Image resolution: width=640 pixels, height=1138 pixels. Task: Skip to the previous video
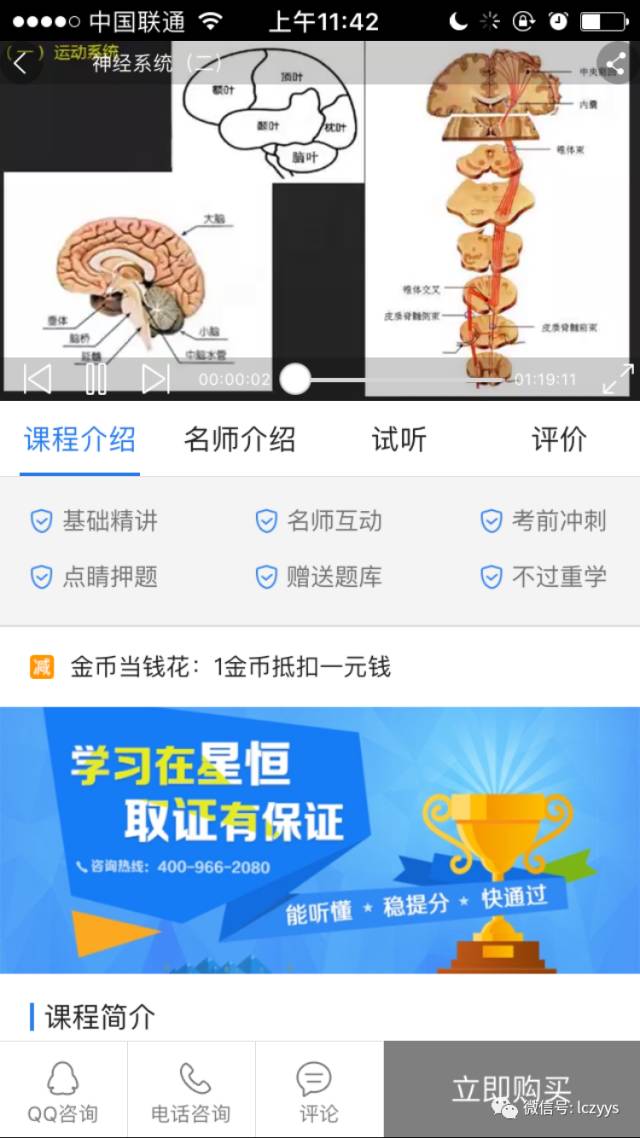tap(38, 379)
